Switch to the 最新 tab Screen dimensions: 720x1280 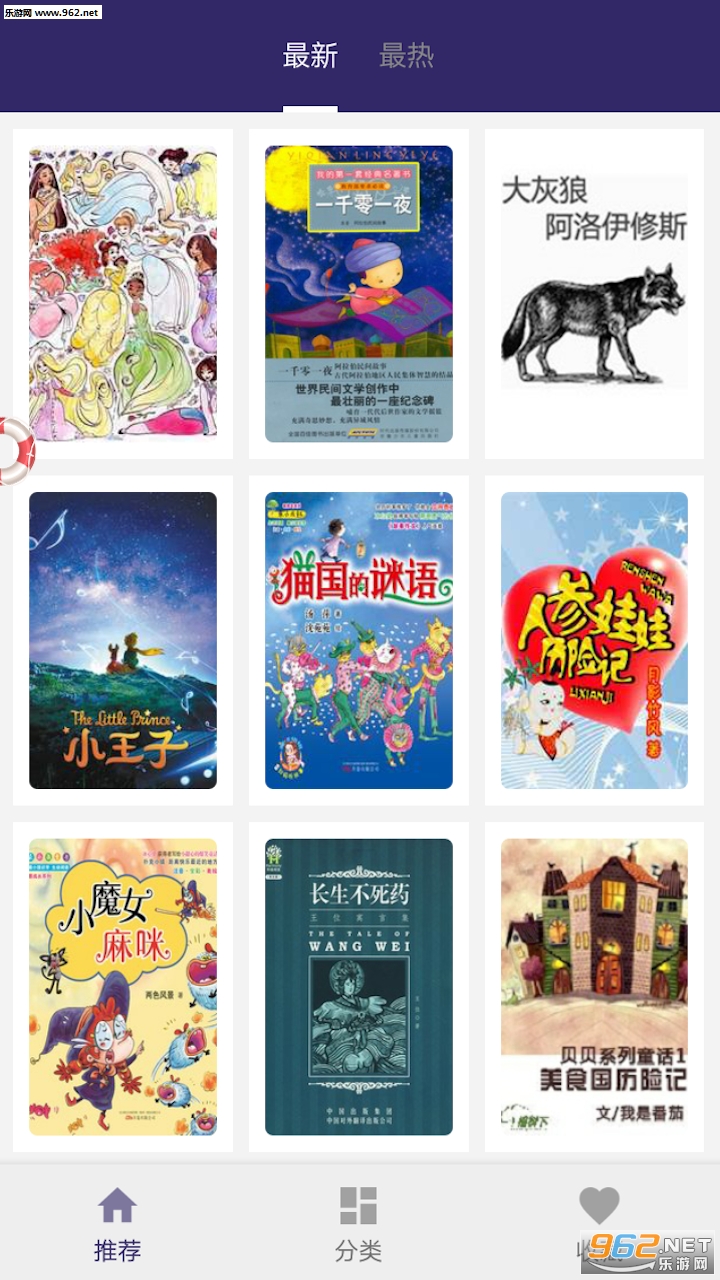tap(310, 56)
